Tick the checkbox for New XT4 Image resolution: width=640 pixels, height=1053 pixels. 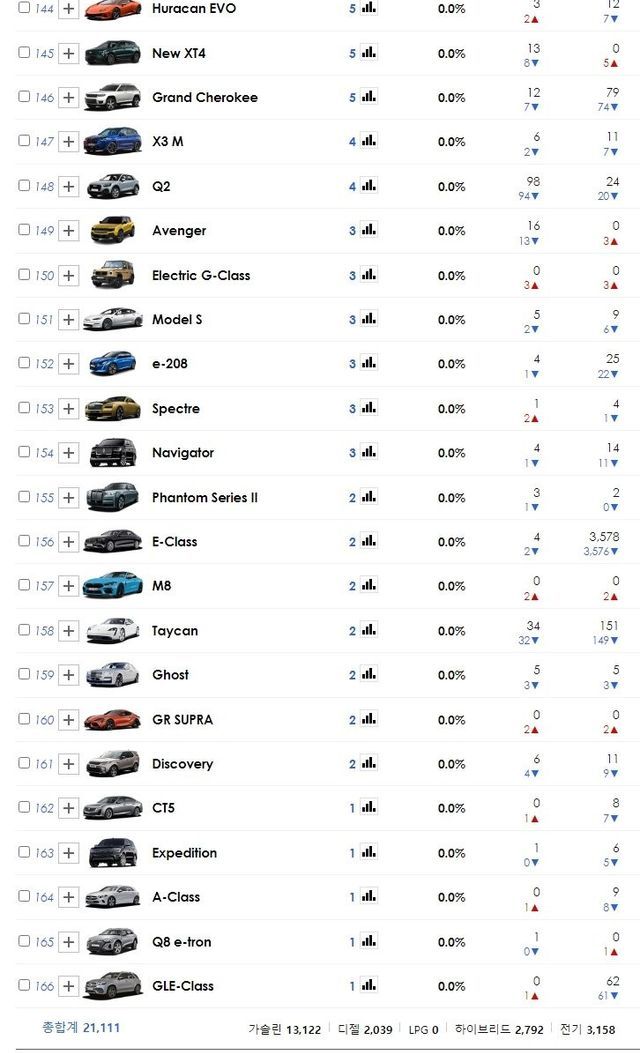[x=24, y=52]
